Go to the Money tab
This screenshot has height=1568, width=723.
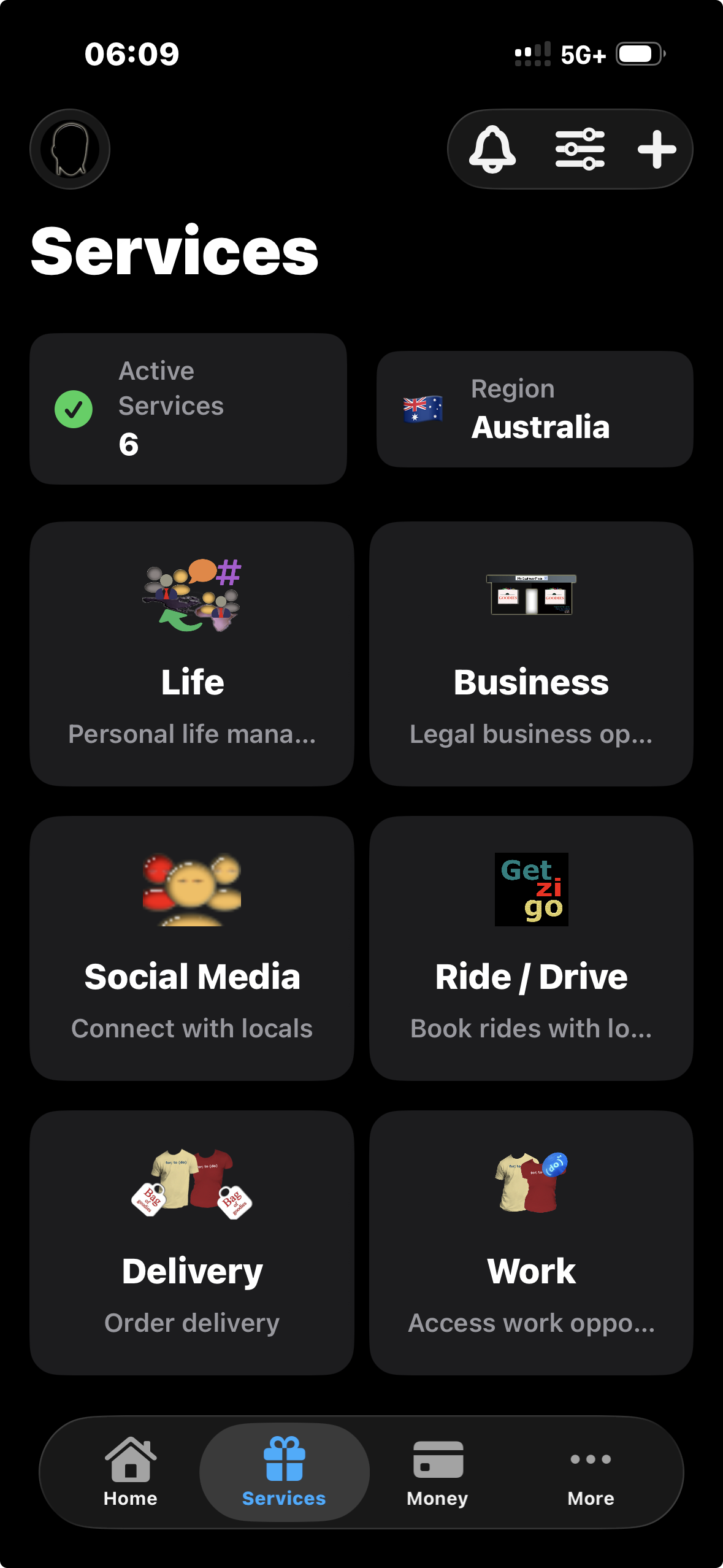[437, 1472]
